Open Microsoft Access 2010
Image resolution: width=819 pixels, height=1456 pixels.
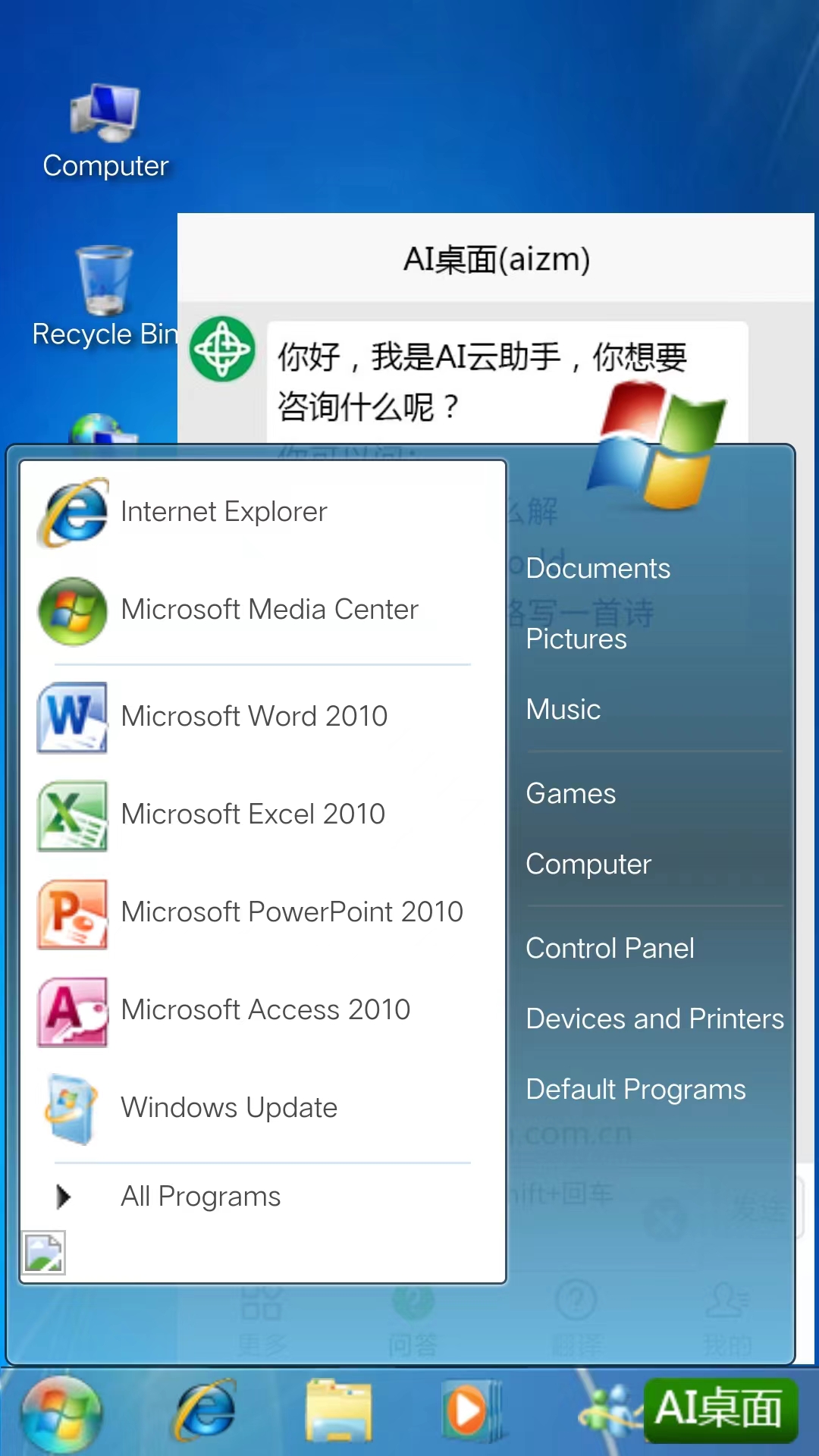(265, 1009)
